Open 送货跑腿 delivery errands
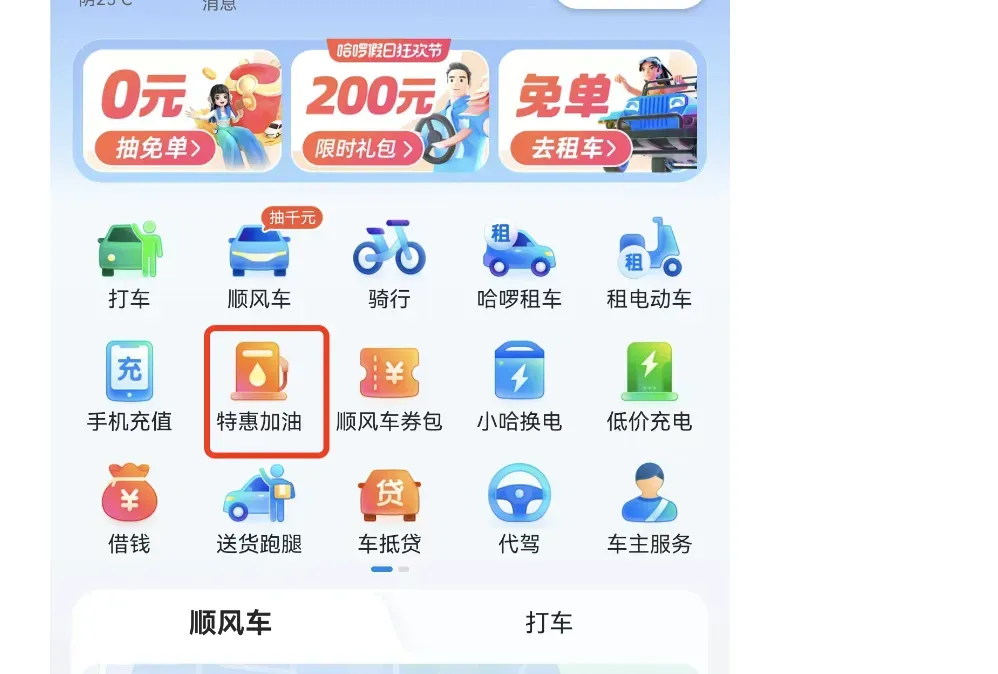This screenshot has width=998, height=674. point(259,508)
